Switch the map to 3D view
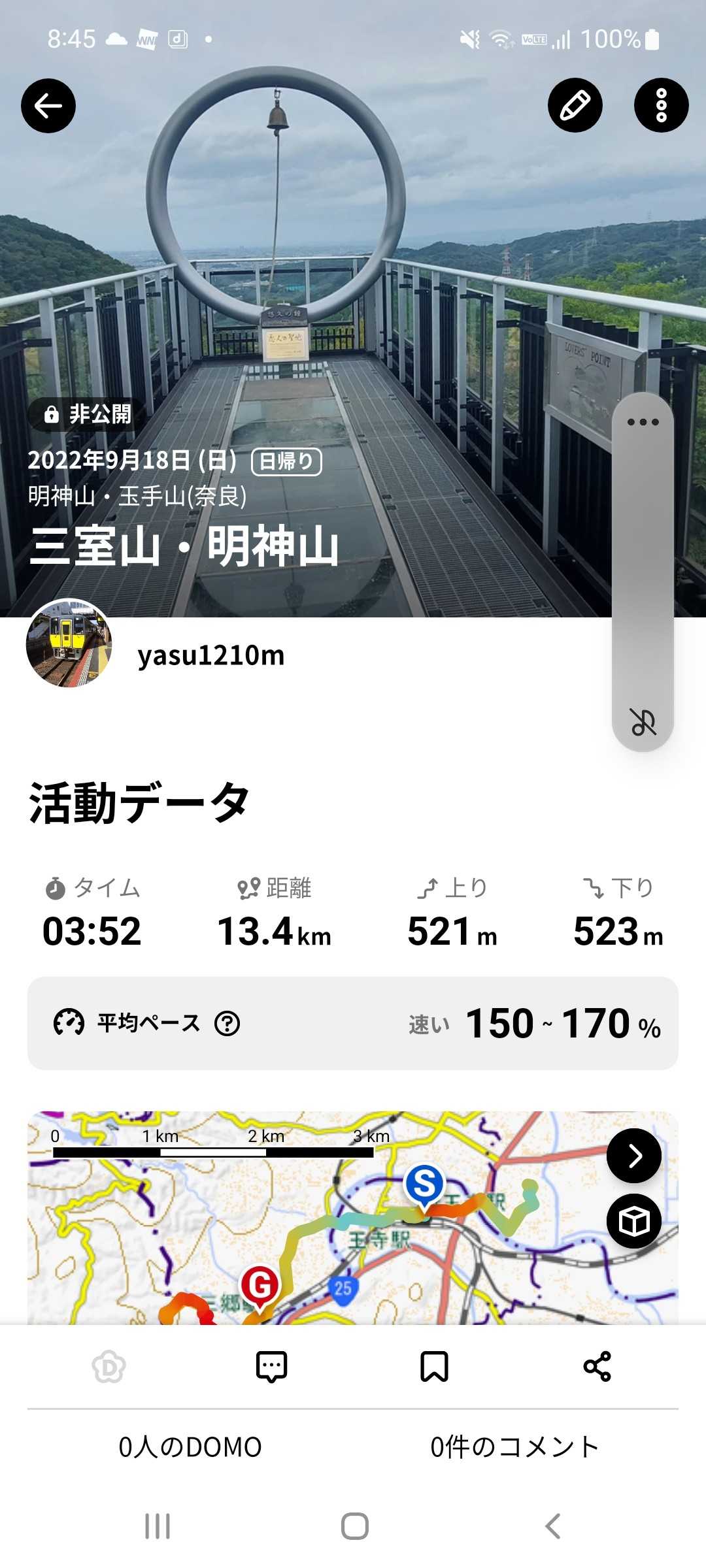The image size is (706, 1568). pyautogui.click(x=633, y=1221)
